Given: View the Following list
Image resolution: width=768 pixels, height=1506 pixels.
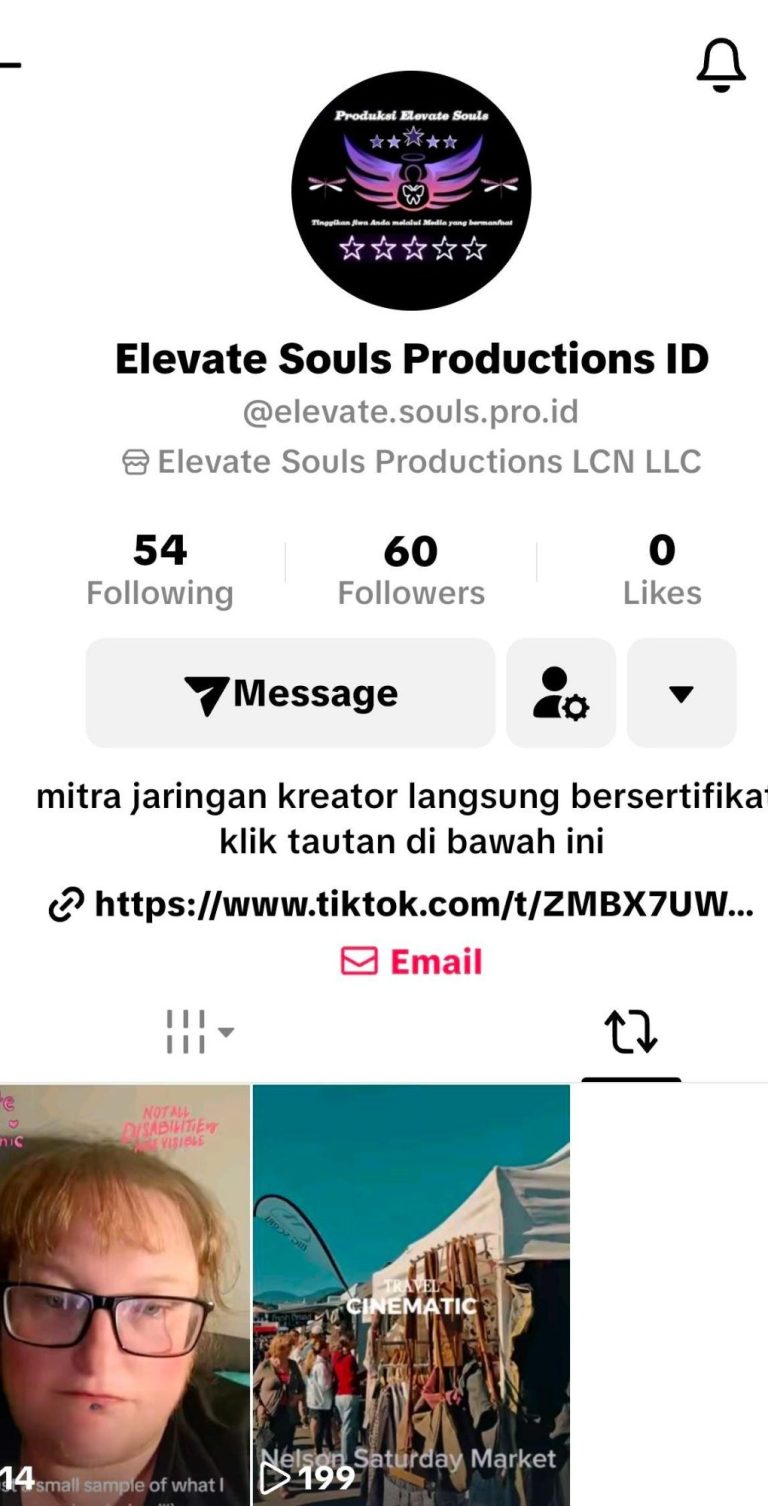Looking at the screenshot, I should coord(159,570).
